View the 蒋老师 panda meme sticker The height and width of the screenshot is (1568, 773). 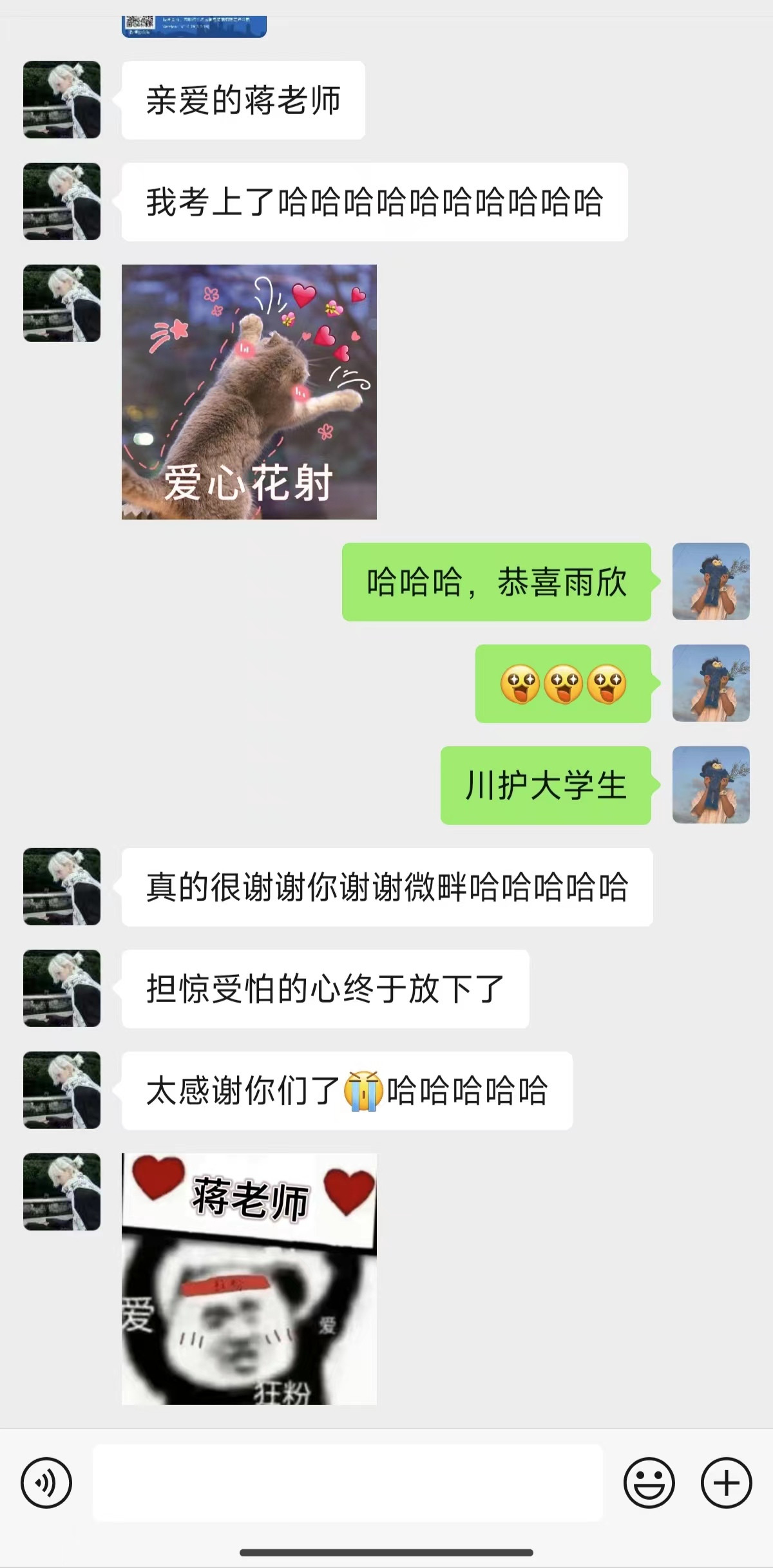click(249, 1278)
